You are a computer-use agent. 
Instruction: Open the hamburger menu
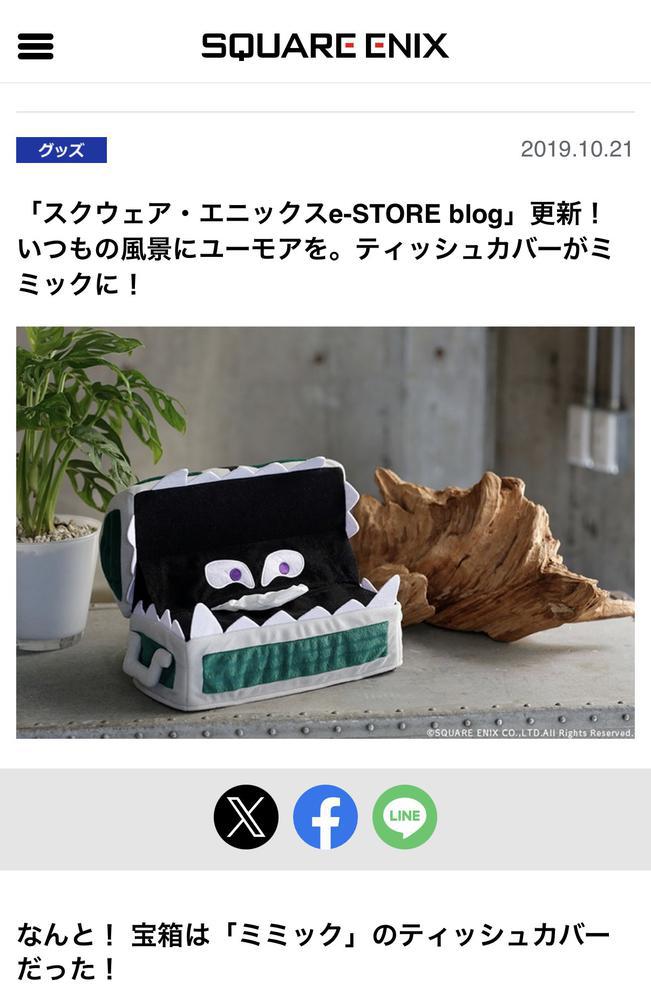click(x=36, y=46)
